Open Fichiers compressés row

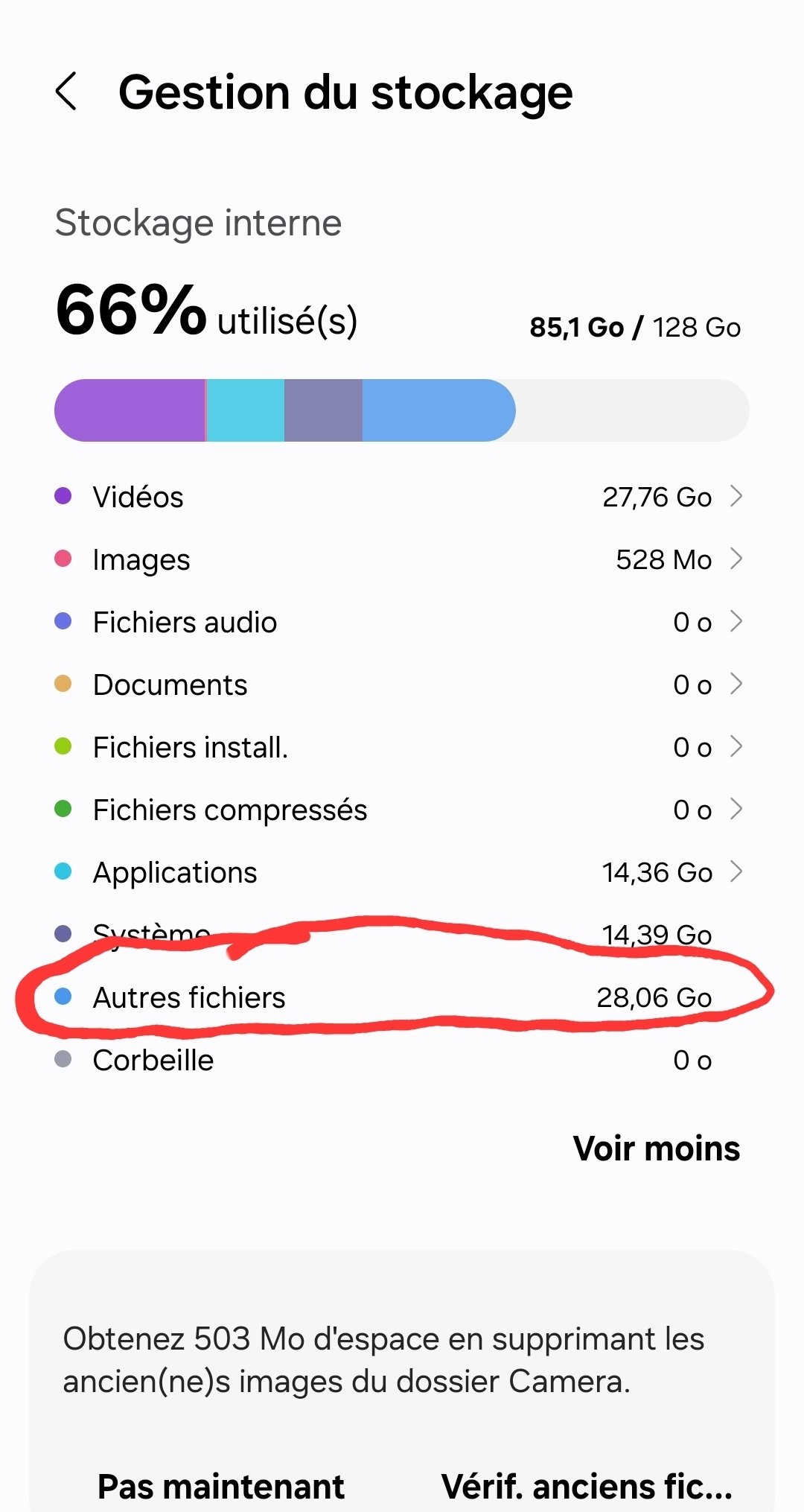[401, 810]
